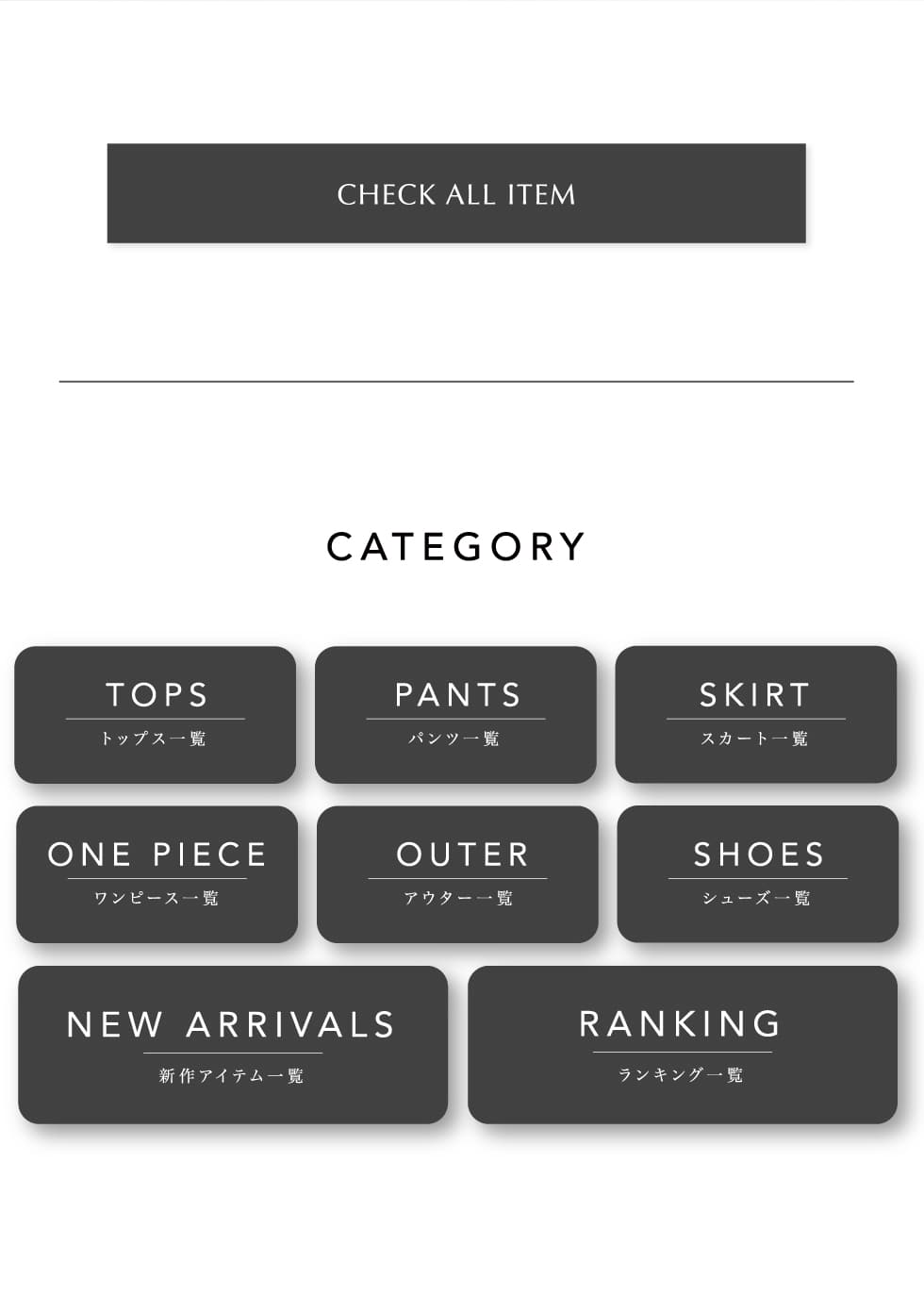View the ONE PIECE list
924x1311 pixels.
[x=157, y=873]
